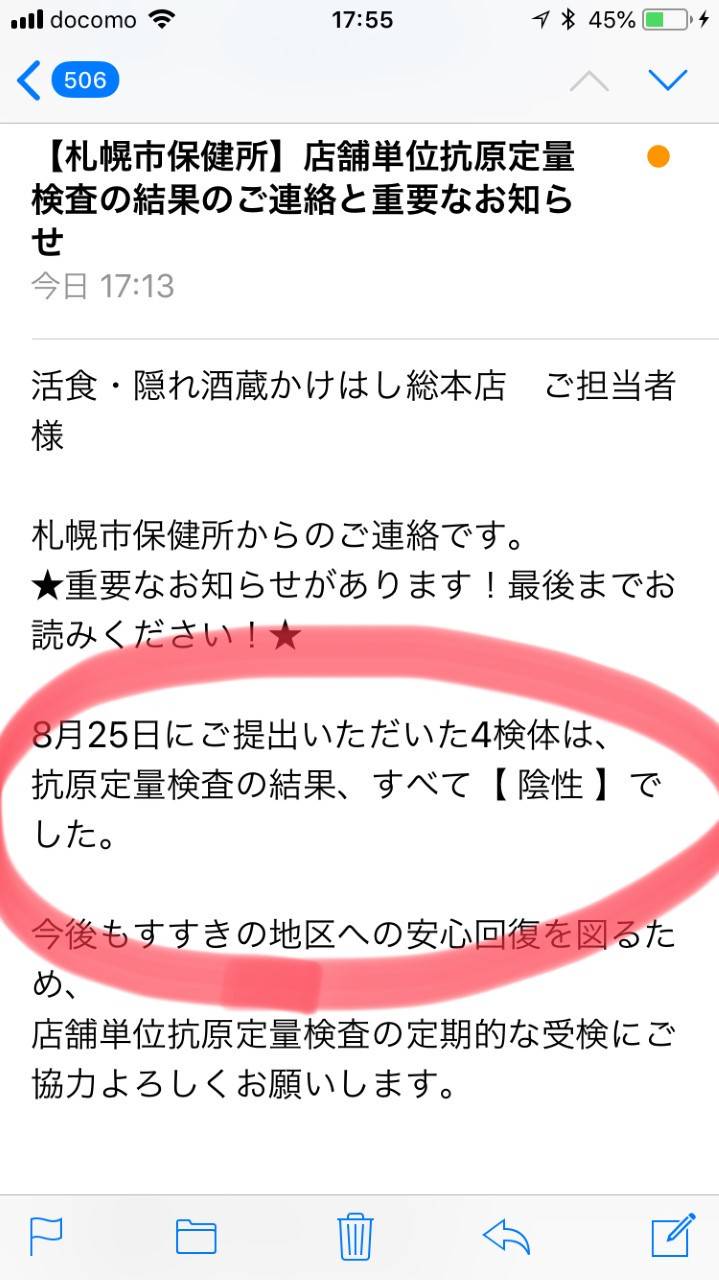Flag this email from 札幌市保健所

point(46,1236)
